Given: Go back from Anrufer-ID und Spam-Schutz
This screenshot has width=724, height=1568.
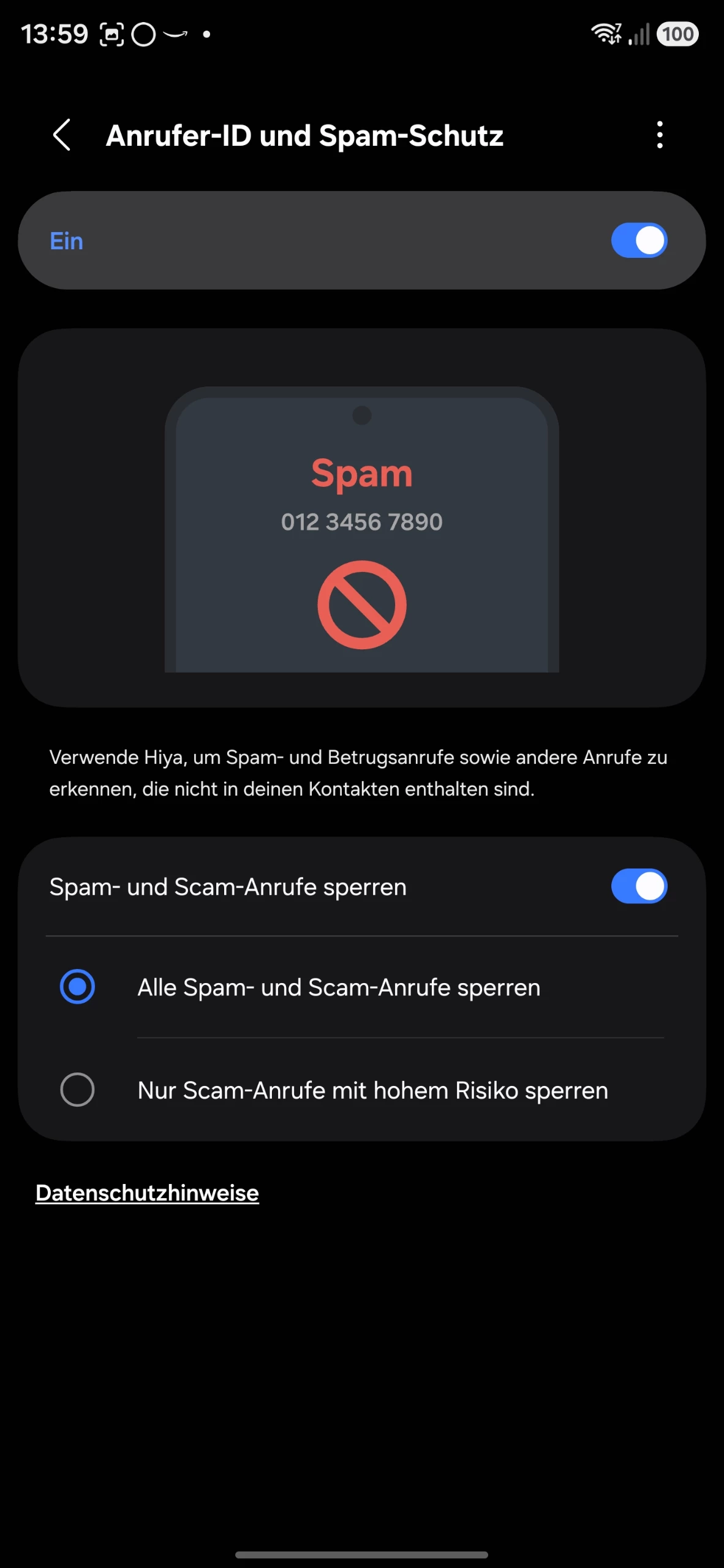Looking at the screenshot, I should (62, 135).
